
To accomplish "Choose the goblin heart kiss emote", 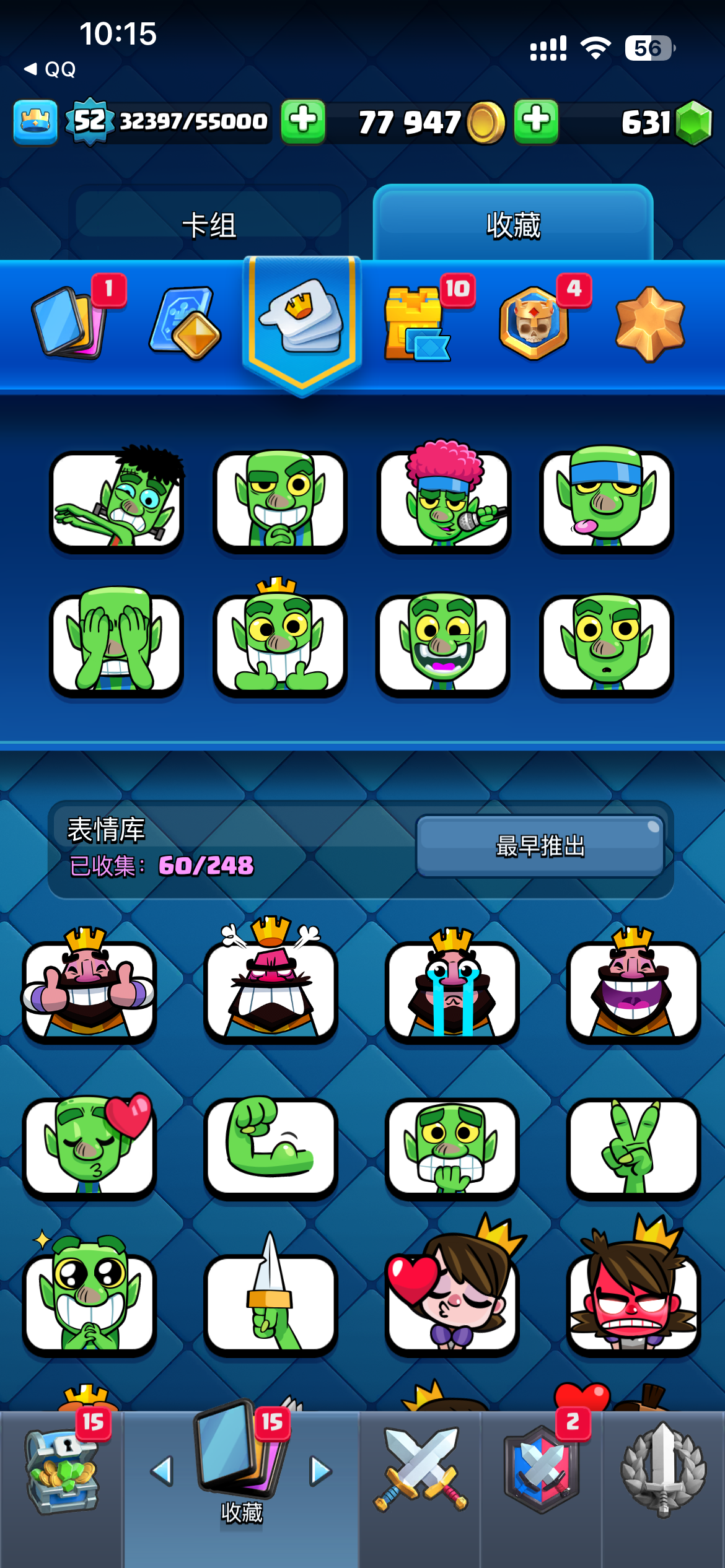I will [89, 1146].
